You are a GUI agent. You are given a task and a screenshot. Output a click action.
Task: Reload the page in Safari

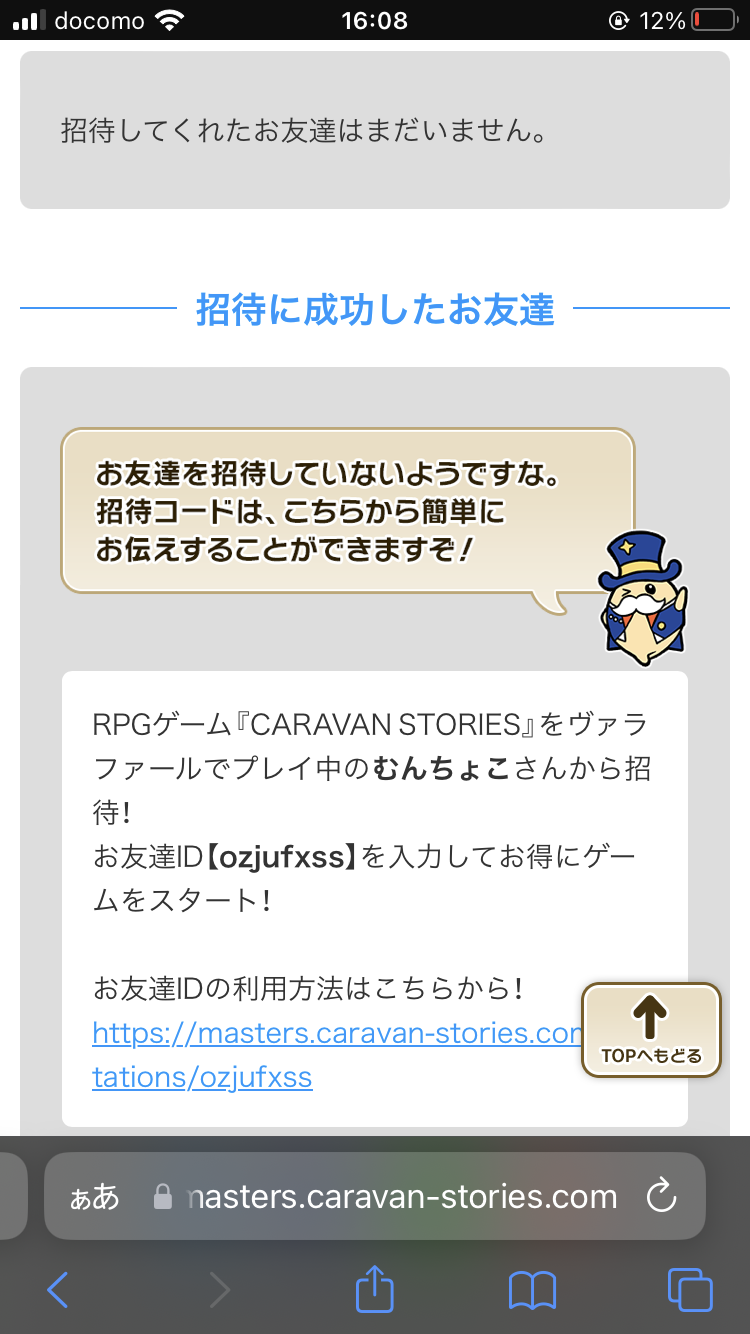tap(661, 1196)
